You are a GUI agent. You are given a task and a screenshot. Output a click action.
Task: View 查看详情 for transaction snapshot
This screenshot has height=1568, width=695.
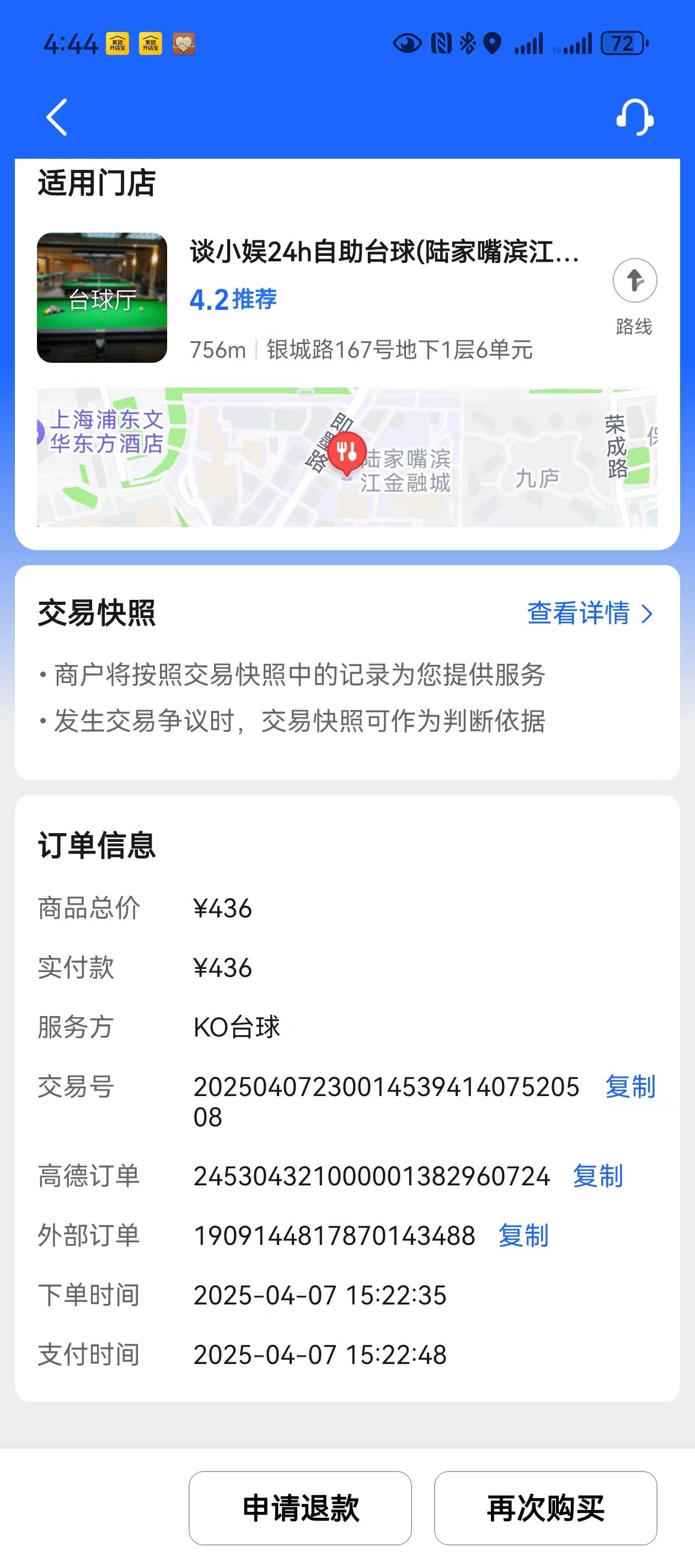[590, 613]
